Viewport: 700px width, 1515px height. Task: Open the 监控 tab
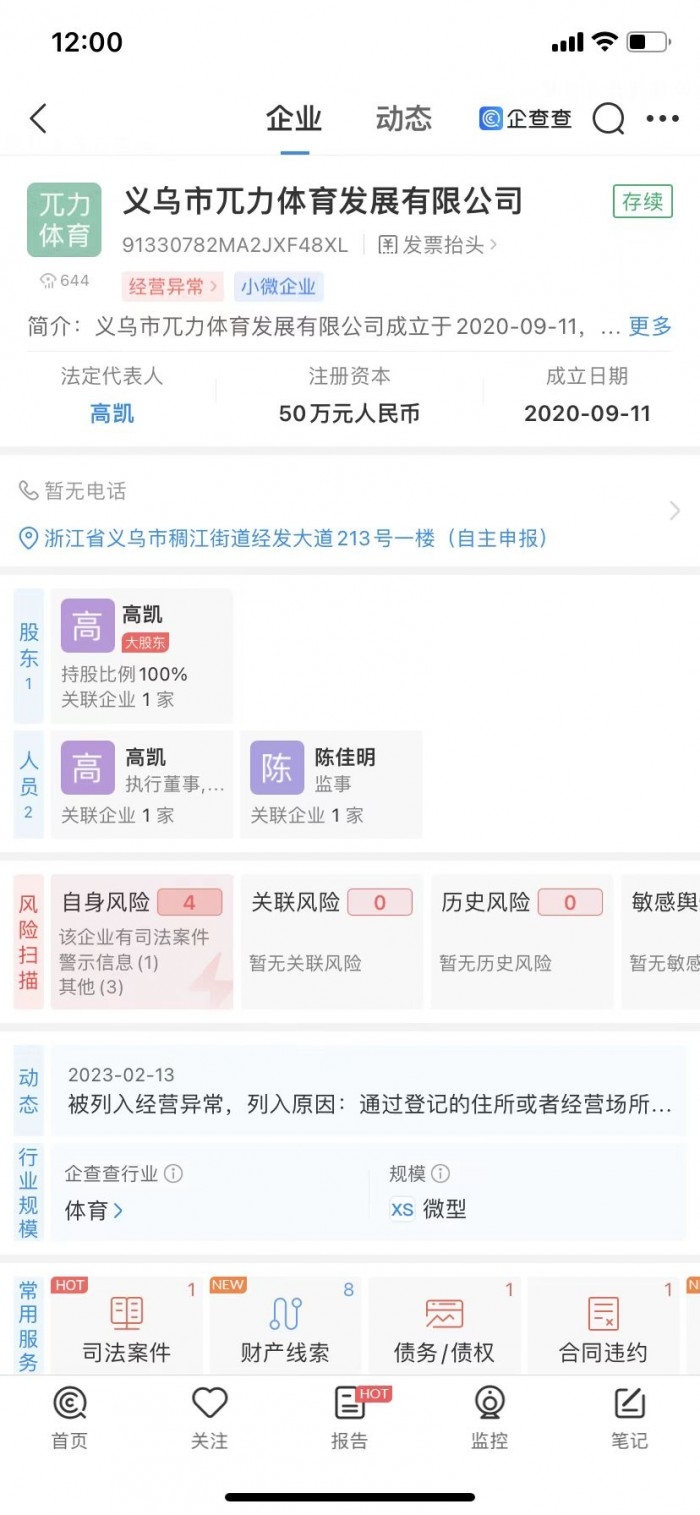pyautogui.click(x=490, y=1419)
